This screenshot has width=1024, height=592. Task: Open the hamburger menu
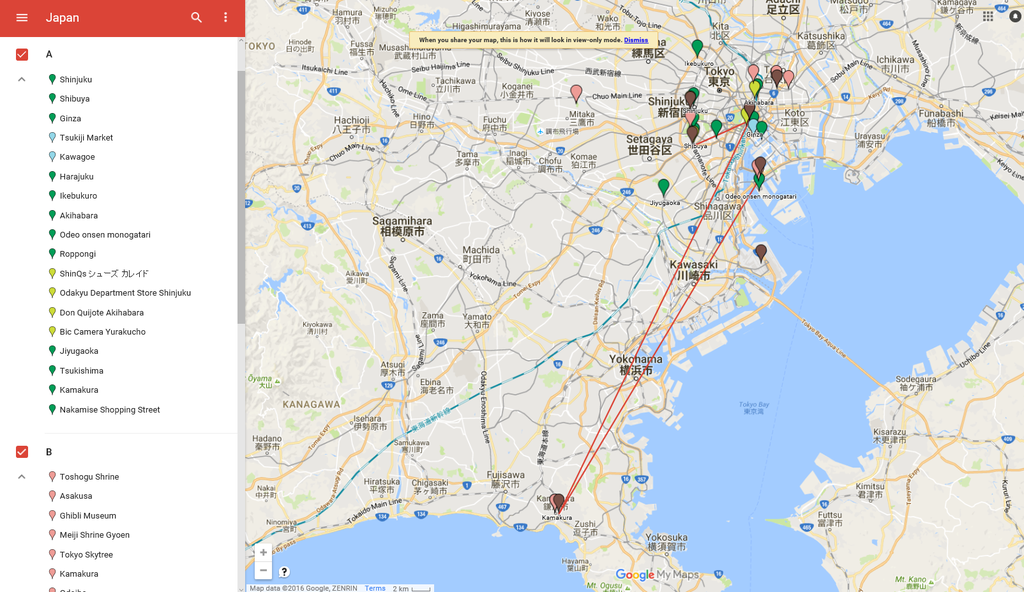coord(22,18)
